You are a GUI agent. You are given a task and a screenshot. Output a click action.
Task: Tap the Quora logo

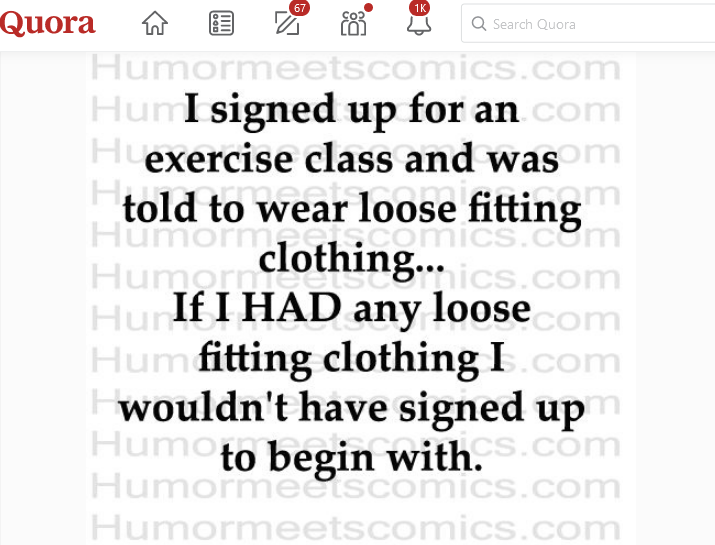pyautogui.click(x=48, y=23)
